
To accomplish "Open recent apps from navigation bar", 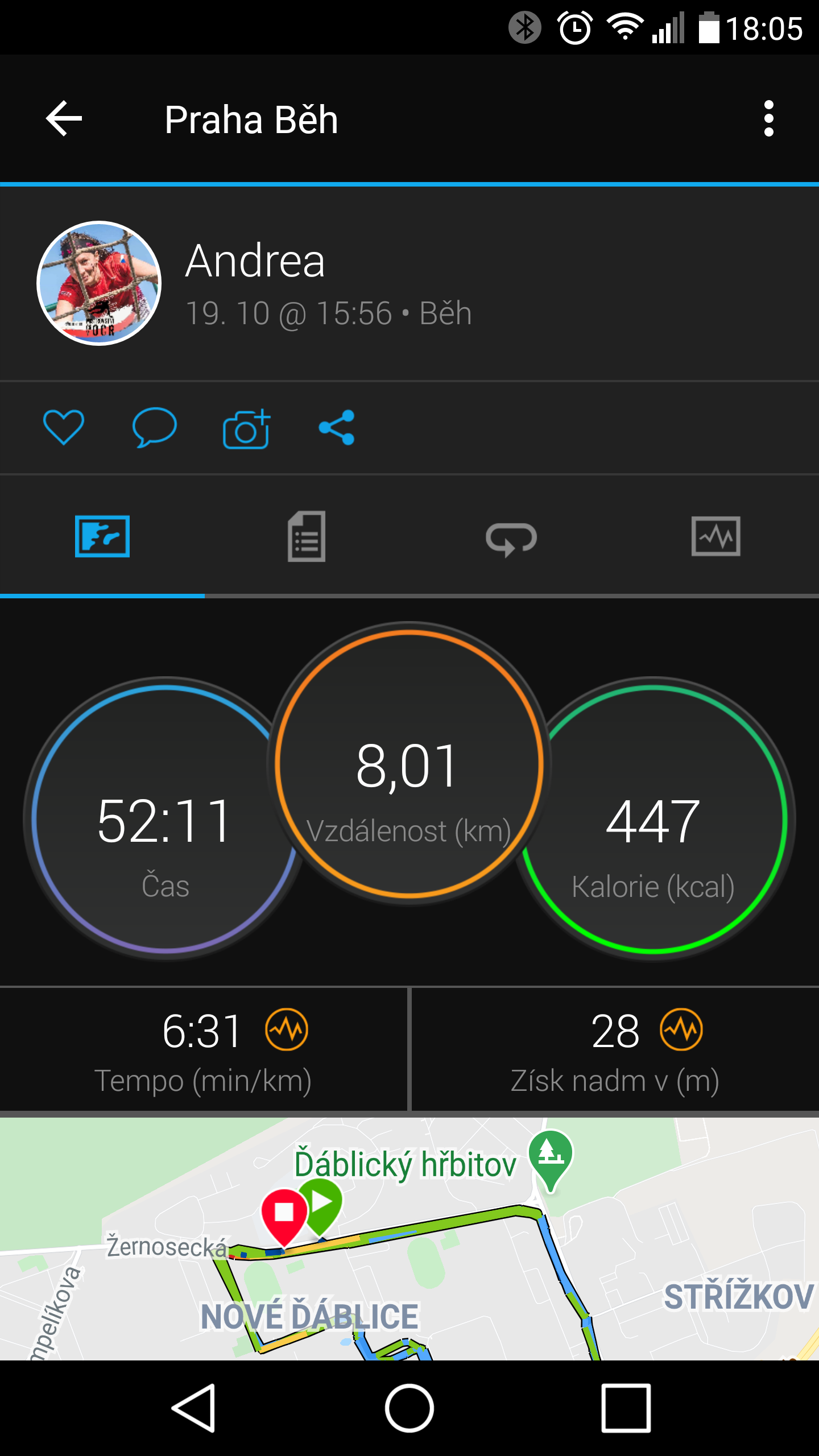I will coord(626,1408).
